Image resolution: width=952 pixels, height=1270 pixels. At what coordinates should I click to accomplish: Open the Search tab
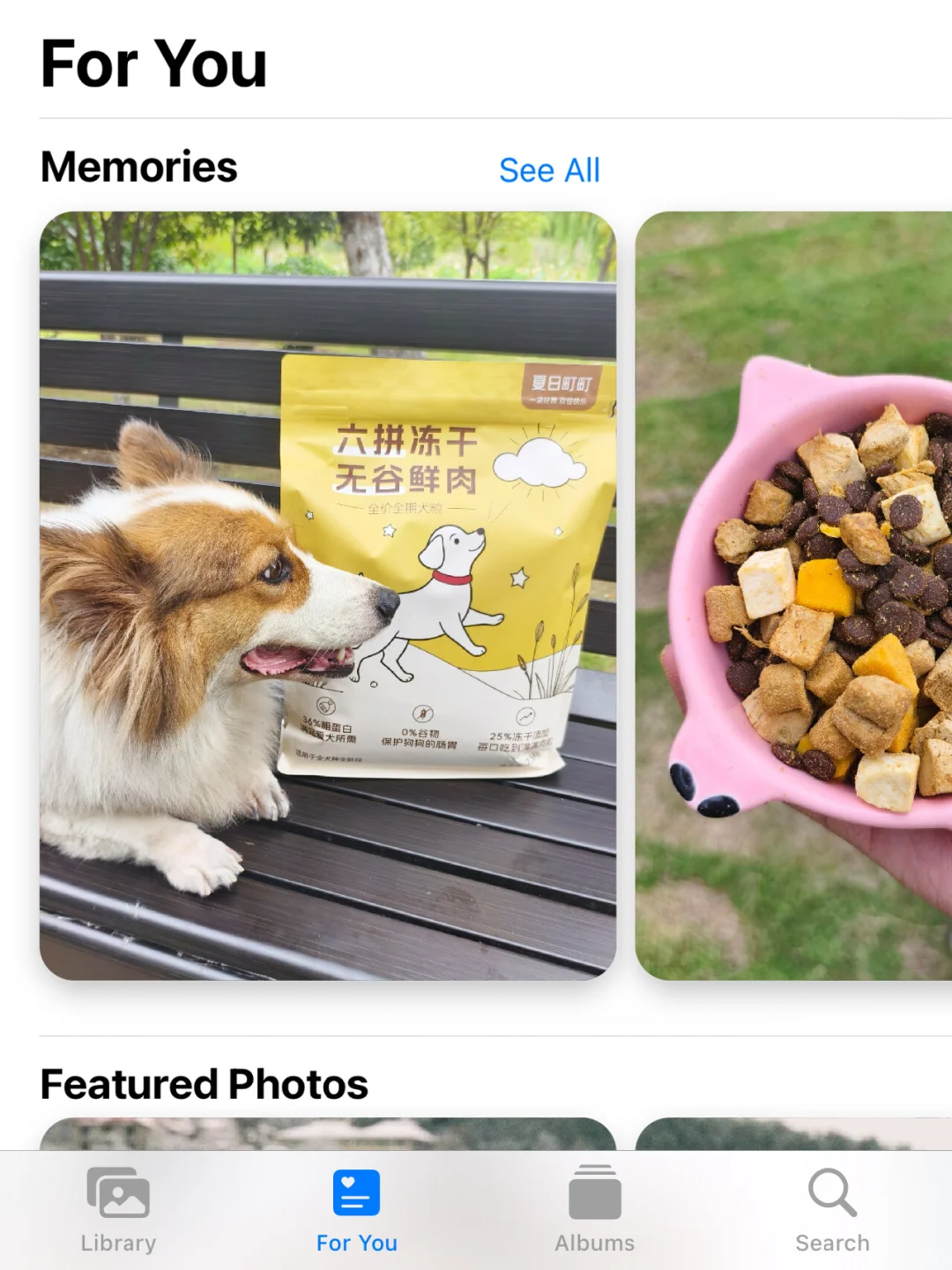832,1209
